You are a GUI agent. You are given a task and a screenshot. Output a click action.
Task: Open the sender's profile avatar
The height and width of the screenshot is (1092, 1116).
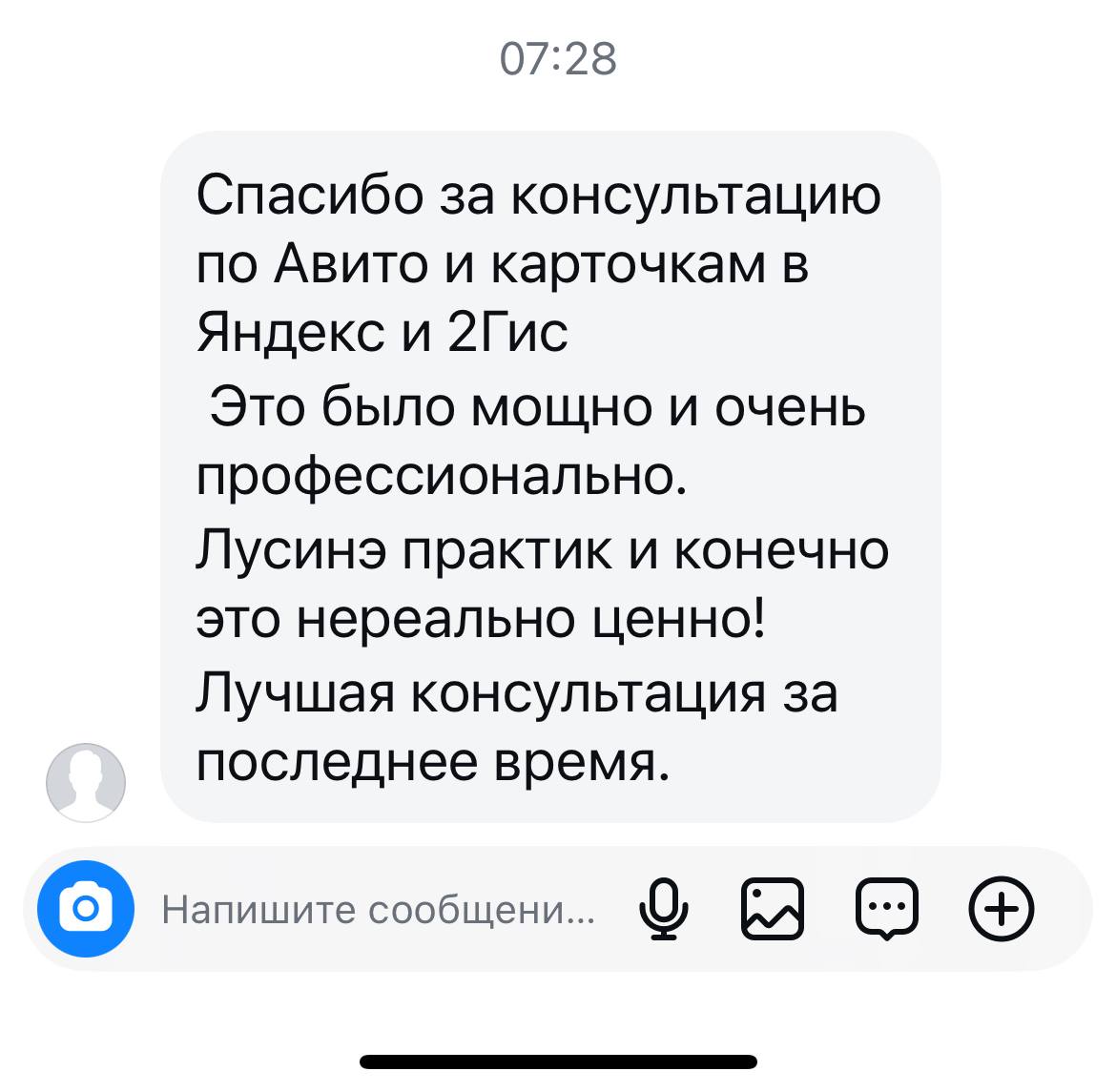pyautogui.click(x=86, y=781)
